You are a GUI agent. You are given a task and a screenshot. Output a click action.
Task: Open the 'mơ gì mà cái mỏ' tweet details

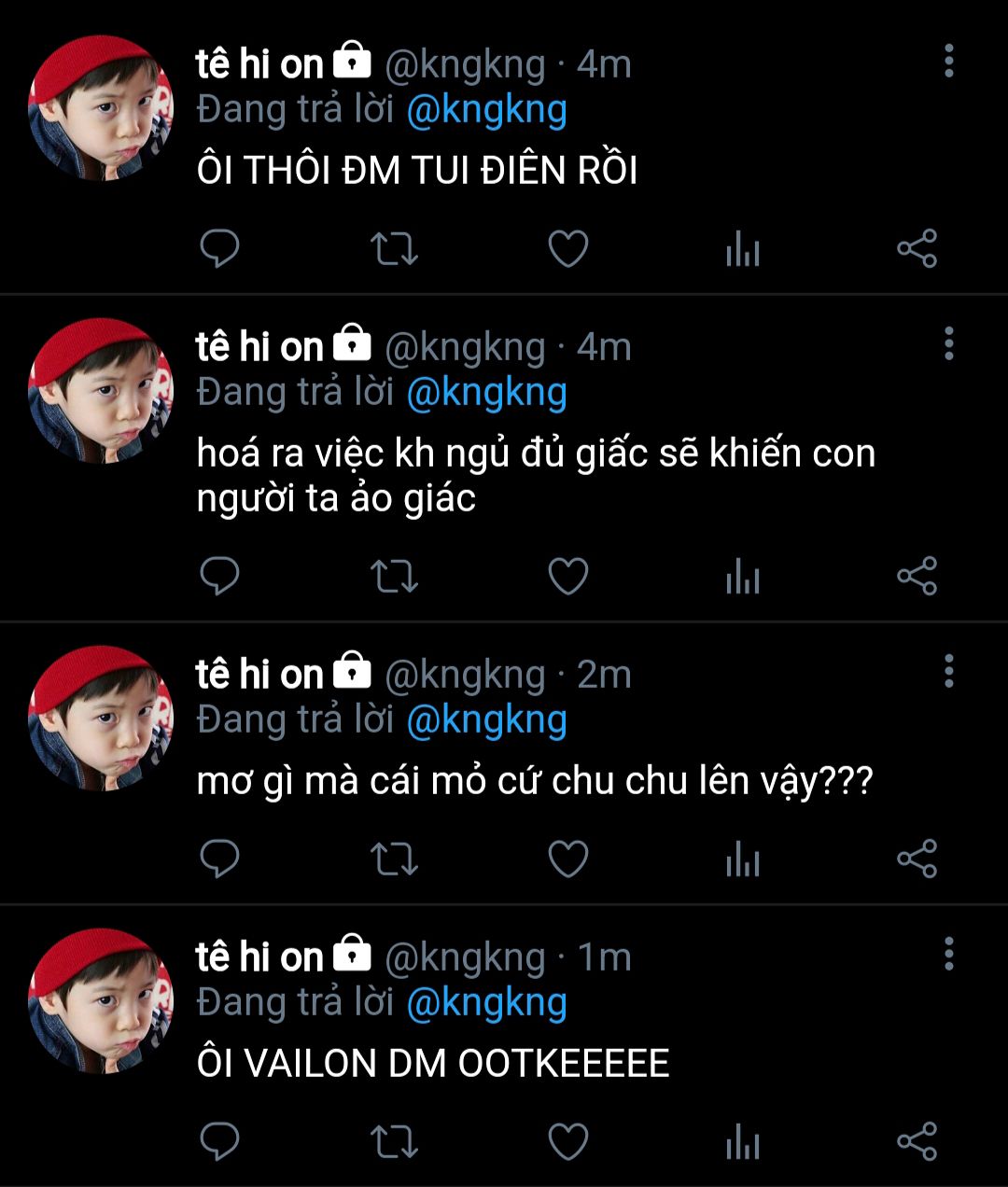click(534, 781)
